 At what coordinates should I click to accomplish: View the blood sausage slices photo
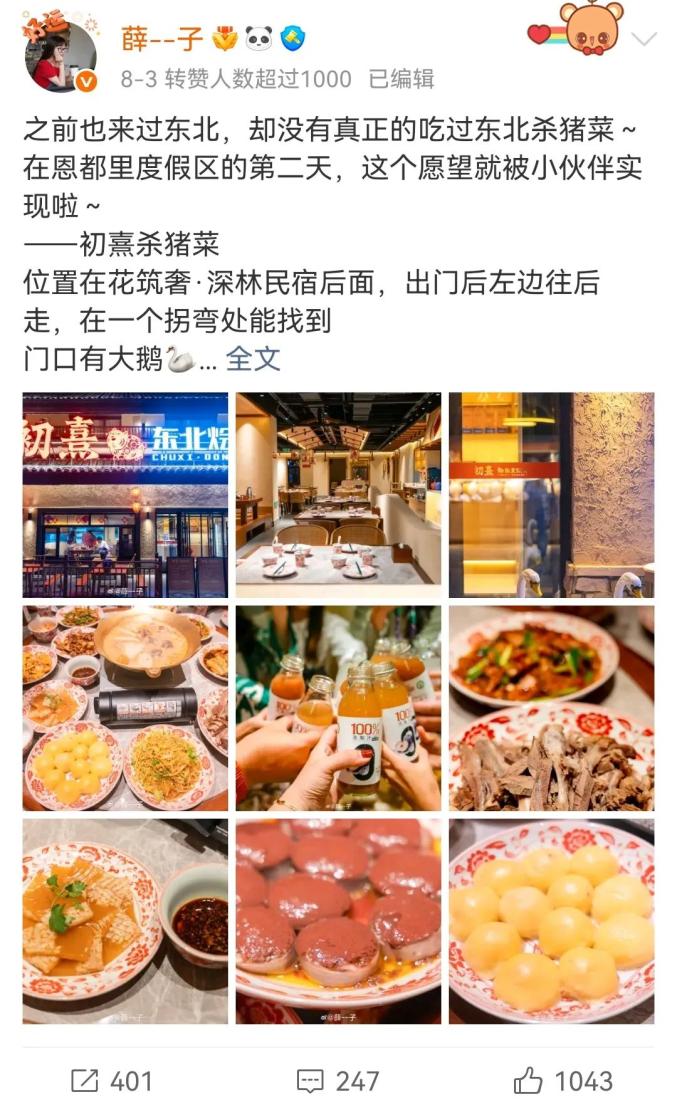tap(338, 921)
